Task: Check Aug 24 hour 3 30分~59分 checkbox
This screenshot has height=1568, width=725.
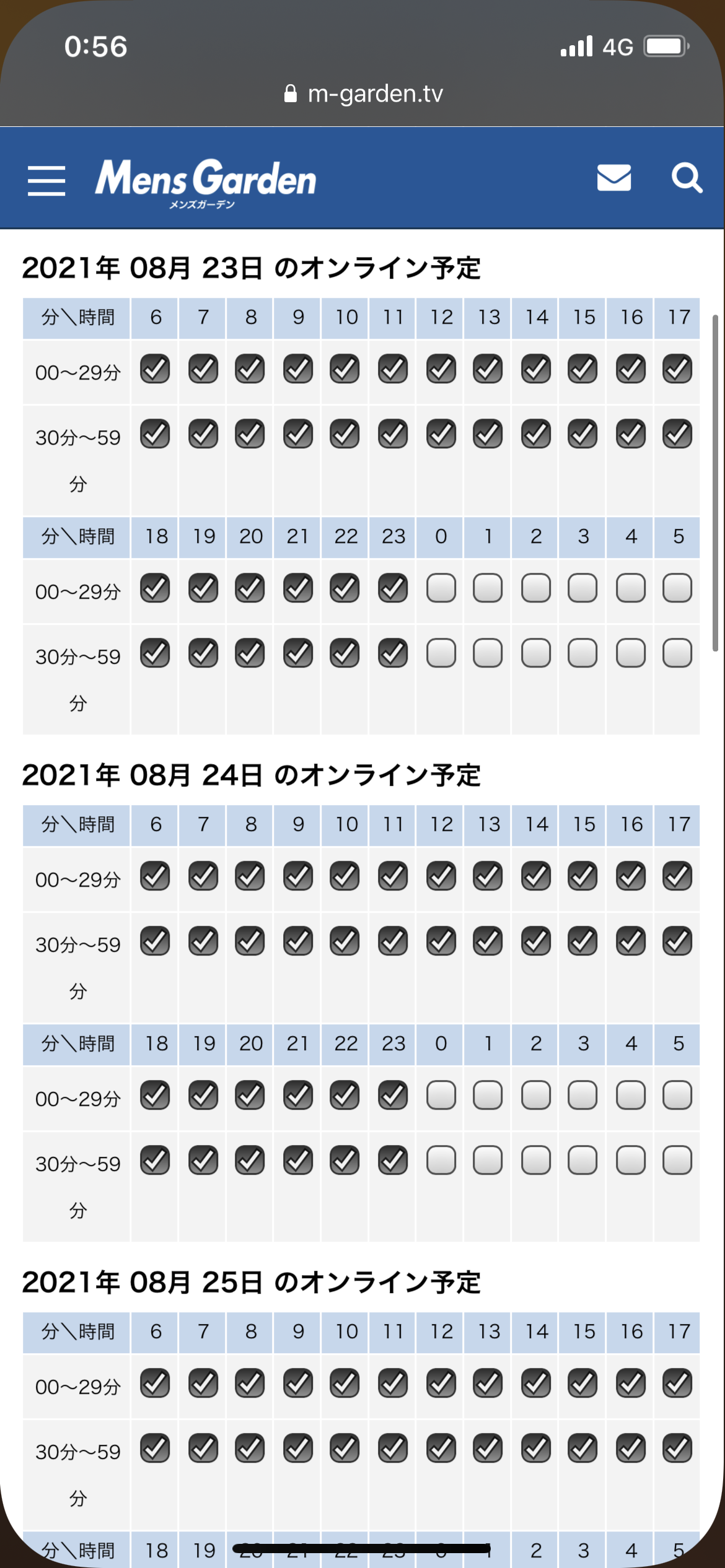Action: (582, 1161)
